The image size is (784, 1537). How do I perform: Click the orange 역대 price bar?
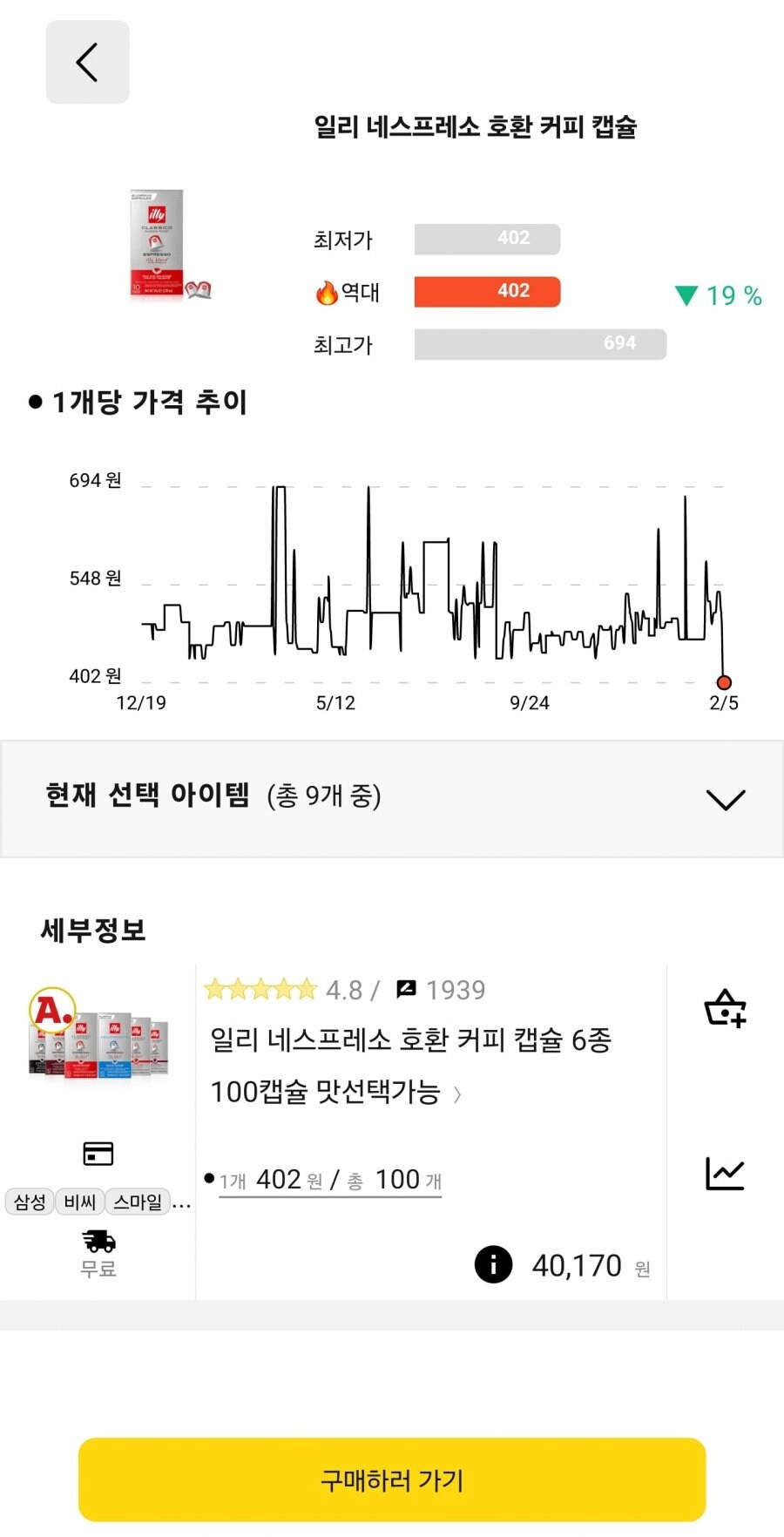[488, 292]
